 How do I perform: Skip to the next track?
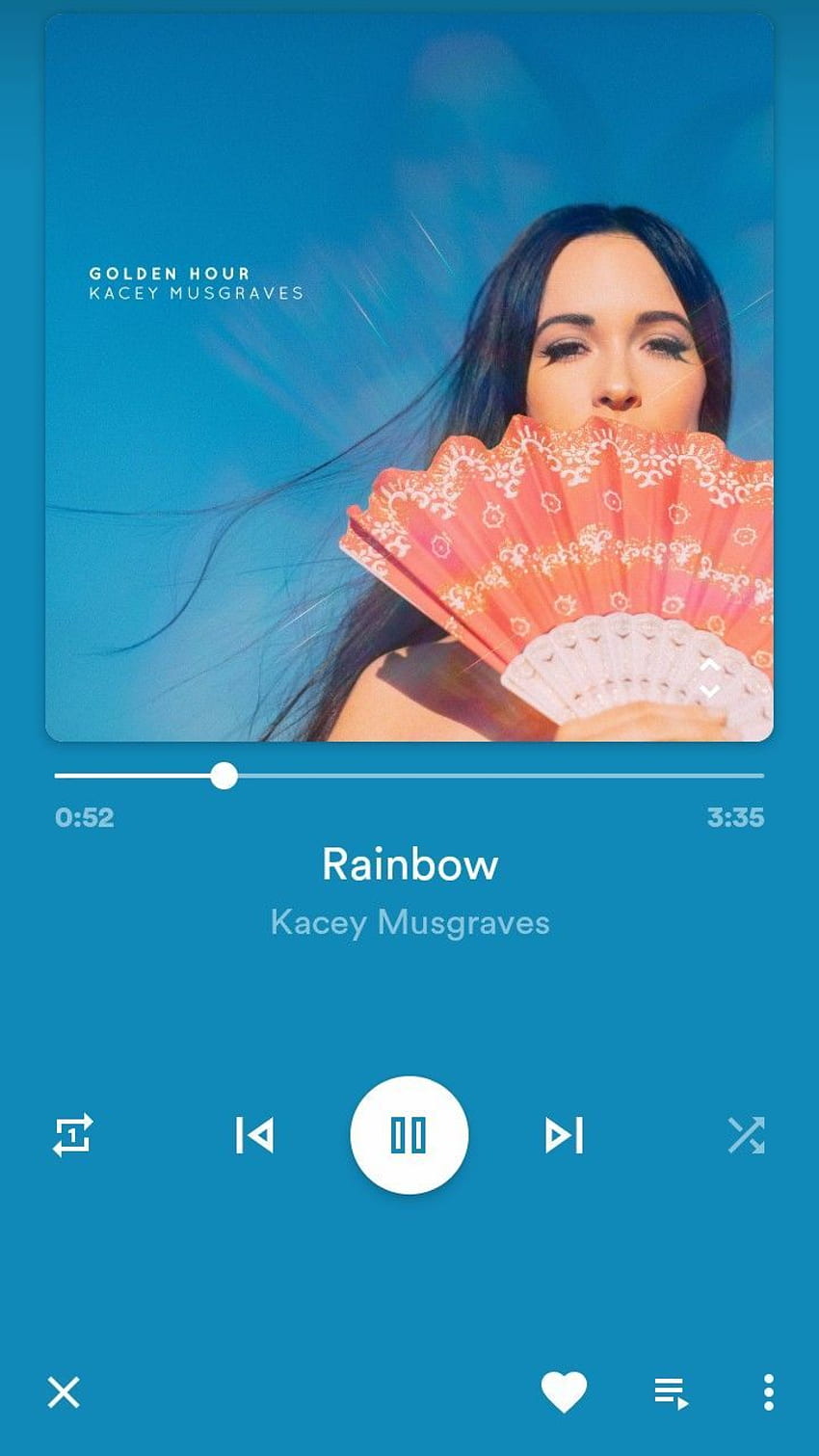pos(565,1135)
